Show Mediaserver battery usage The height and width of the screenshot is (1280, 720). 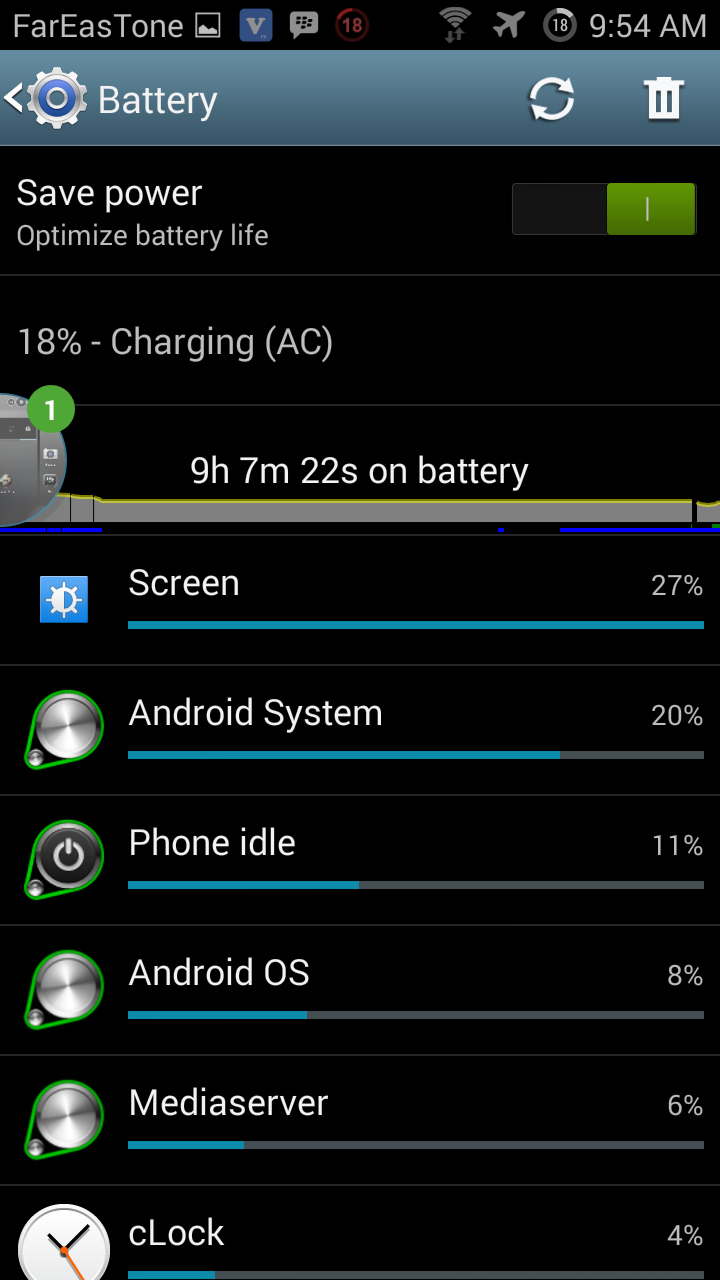click(x=360, y=1121)
